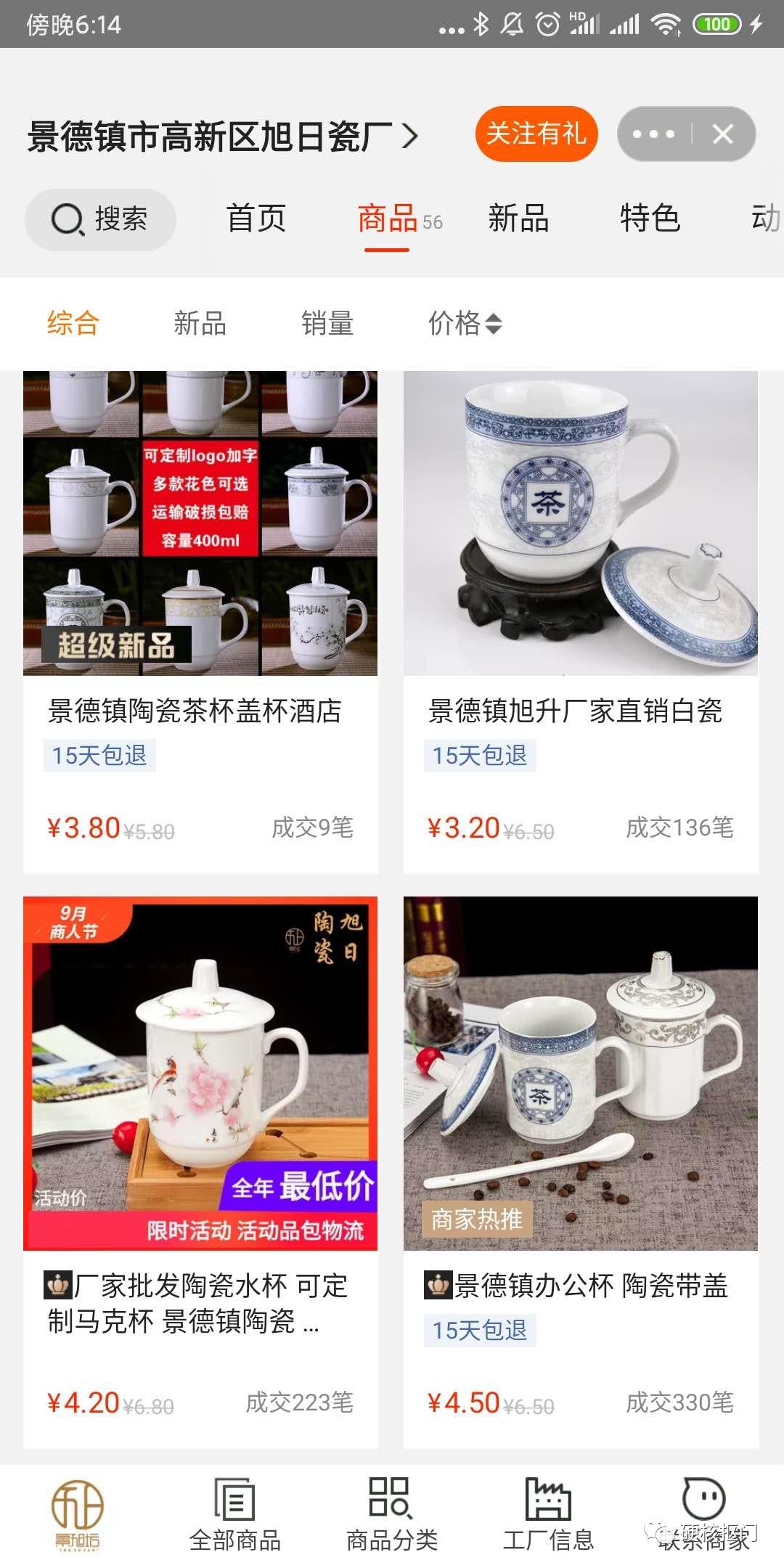The height and width of the screenshot is (1568, 784).
Task: Open the mini-program more options (···) icon
Action: pos(653,133)
